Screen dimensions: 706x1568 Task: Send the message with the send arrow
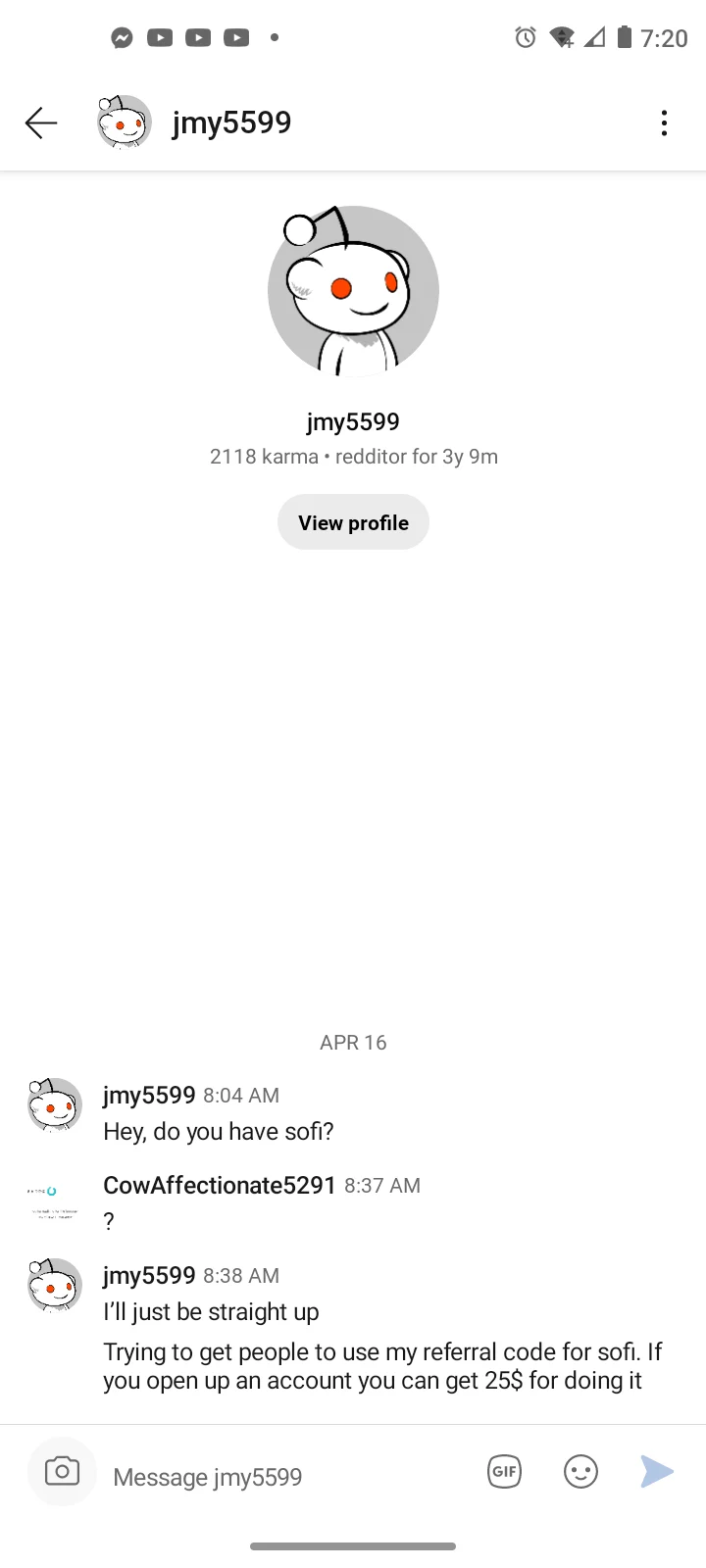(656, 1471)
